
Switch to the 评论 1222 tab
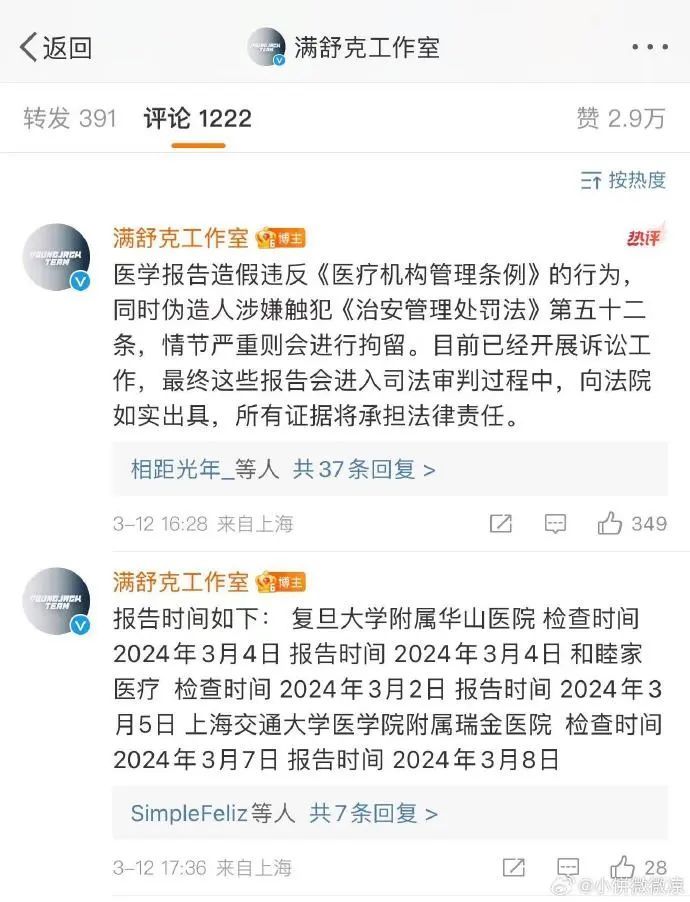point(197,119)
